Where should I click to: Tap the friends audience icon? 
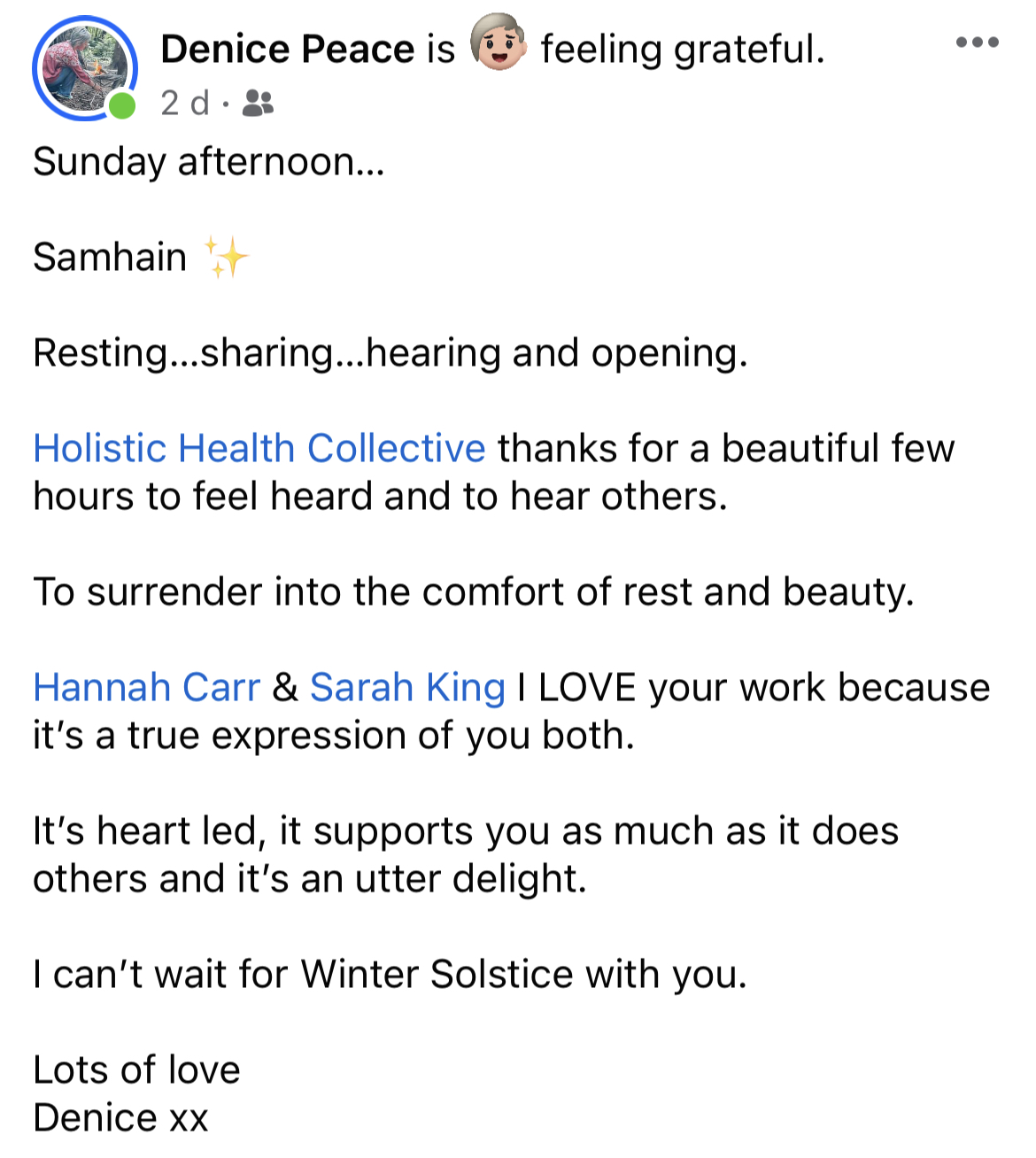258,104
